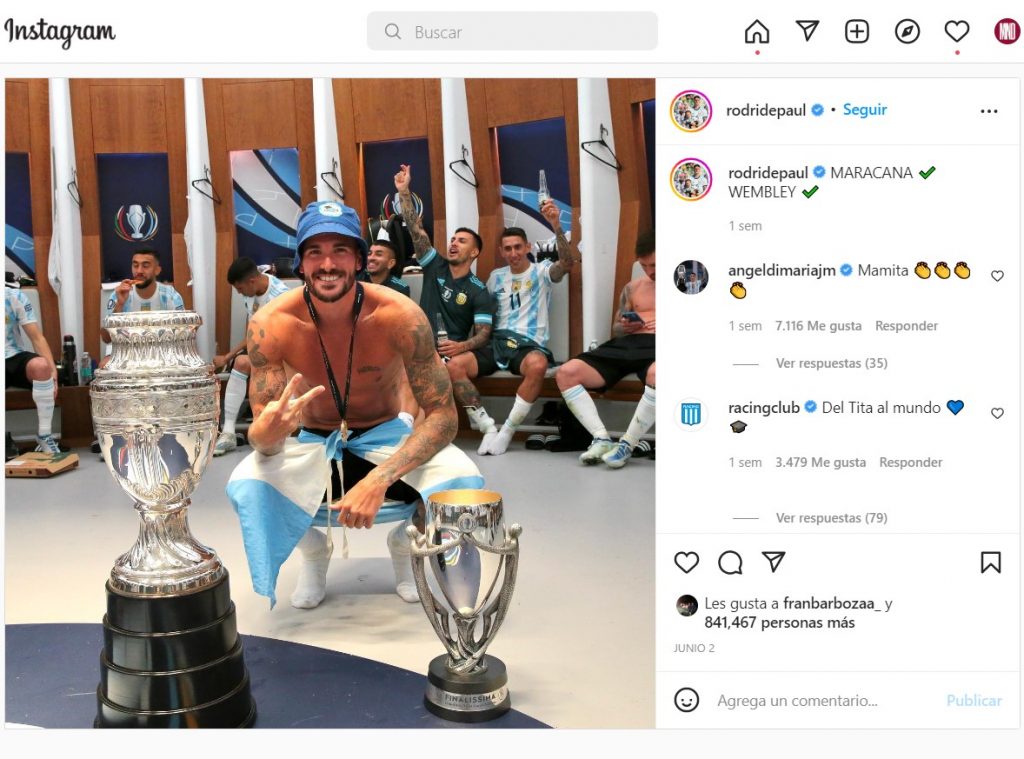
Task: Open the explore compass
Action: (907, 32)
